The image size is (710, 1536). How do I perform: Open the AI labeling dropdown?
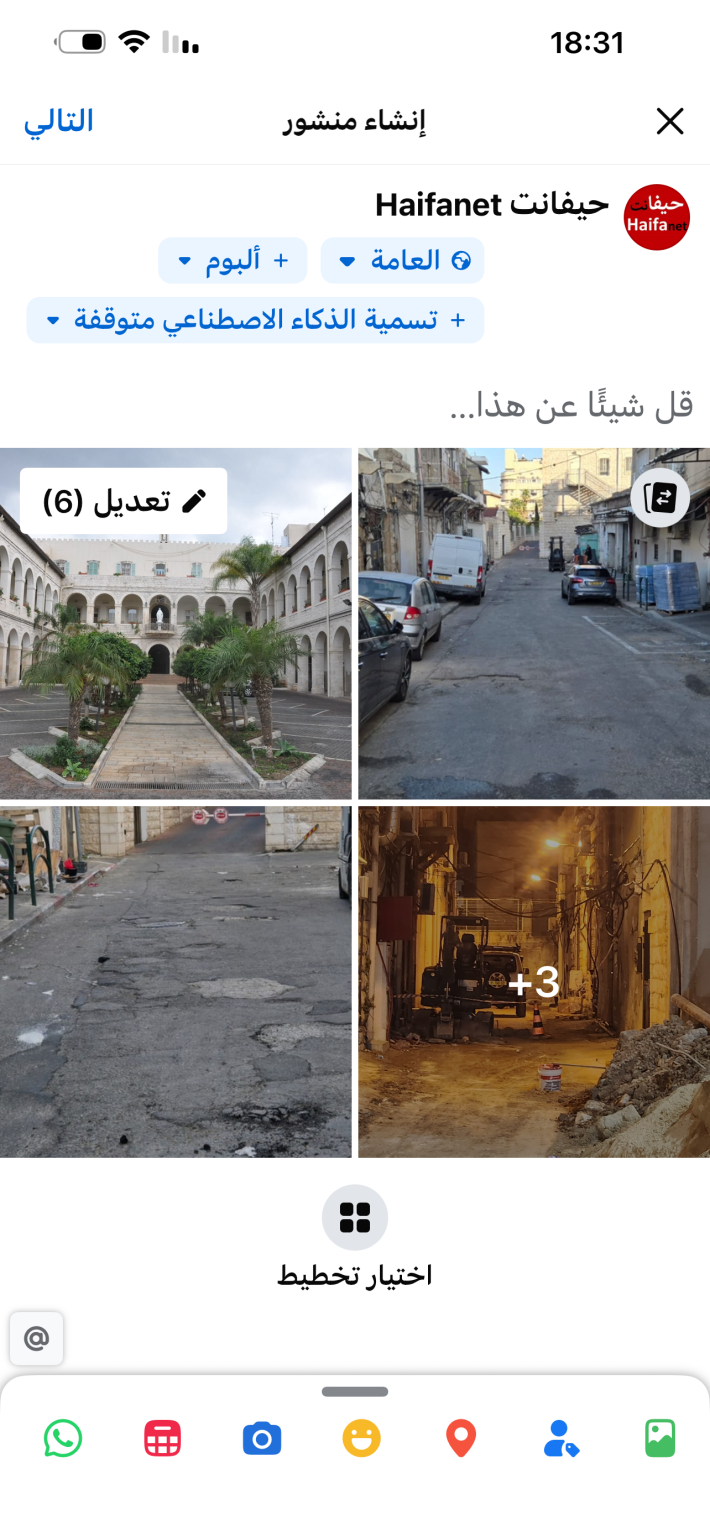coord(255,320)
